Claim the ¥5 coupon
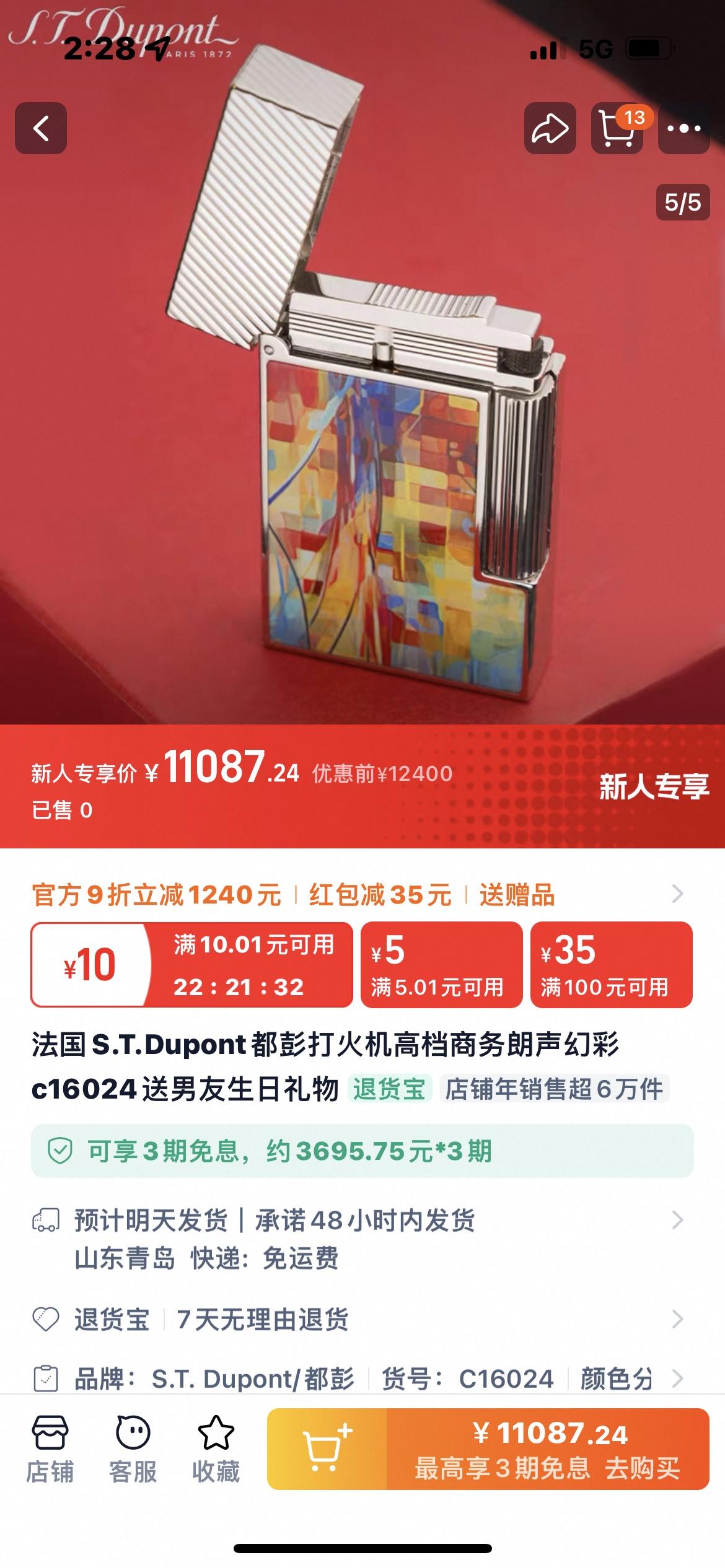 click(441, 965)
